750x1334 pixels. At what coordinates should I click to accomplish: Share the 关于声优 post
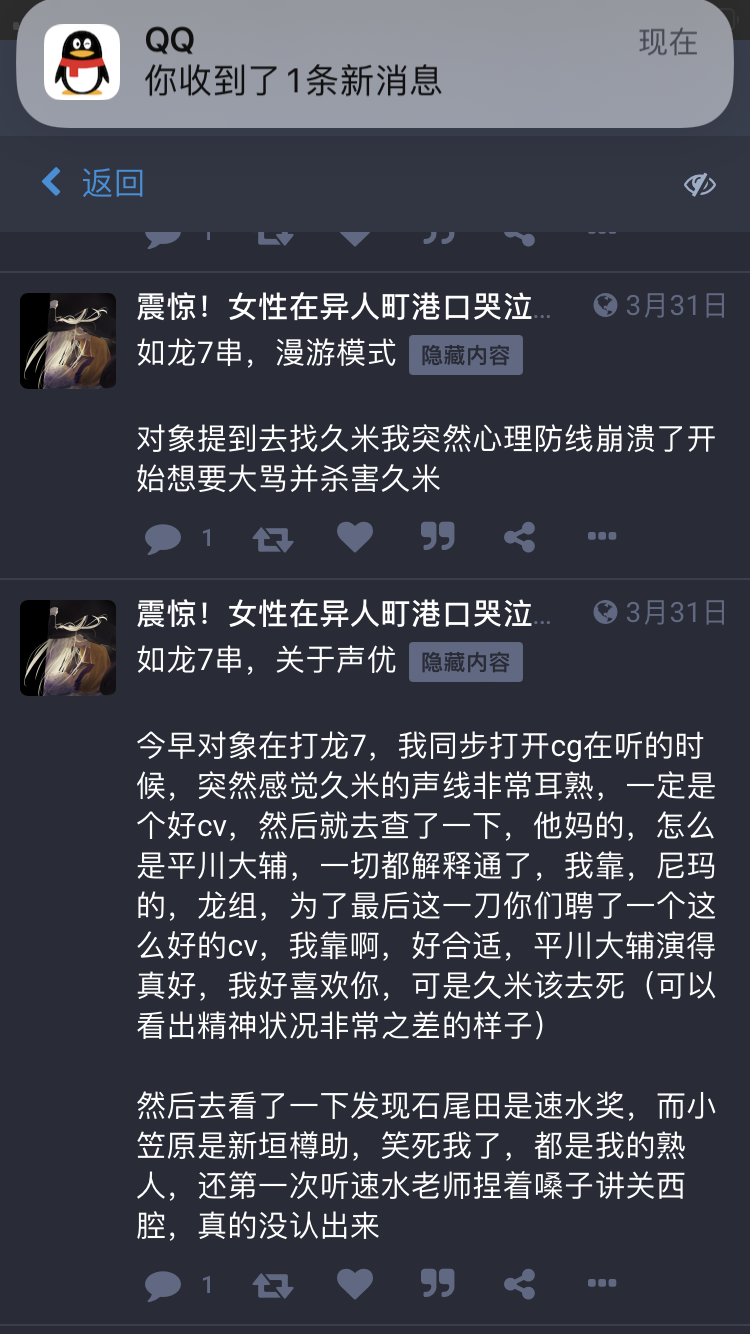coord(519,1284)
